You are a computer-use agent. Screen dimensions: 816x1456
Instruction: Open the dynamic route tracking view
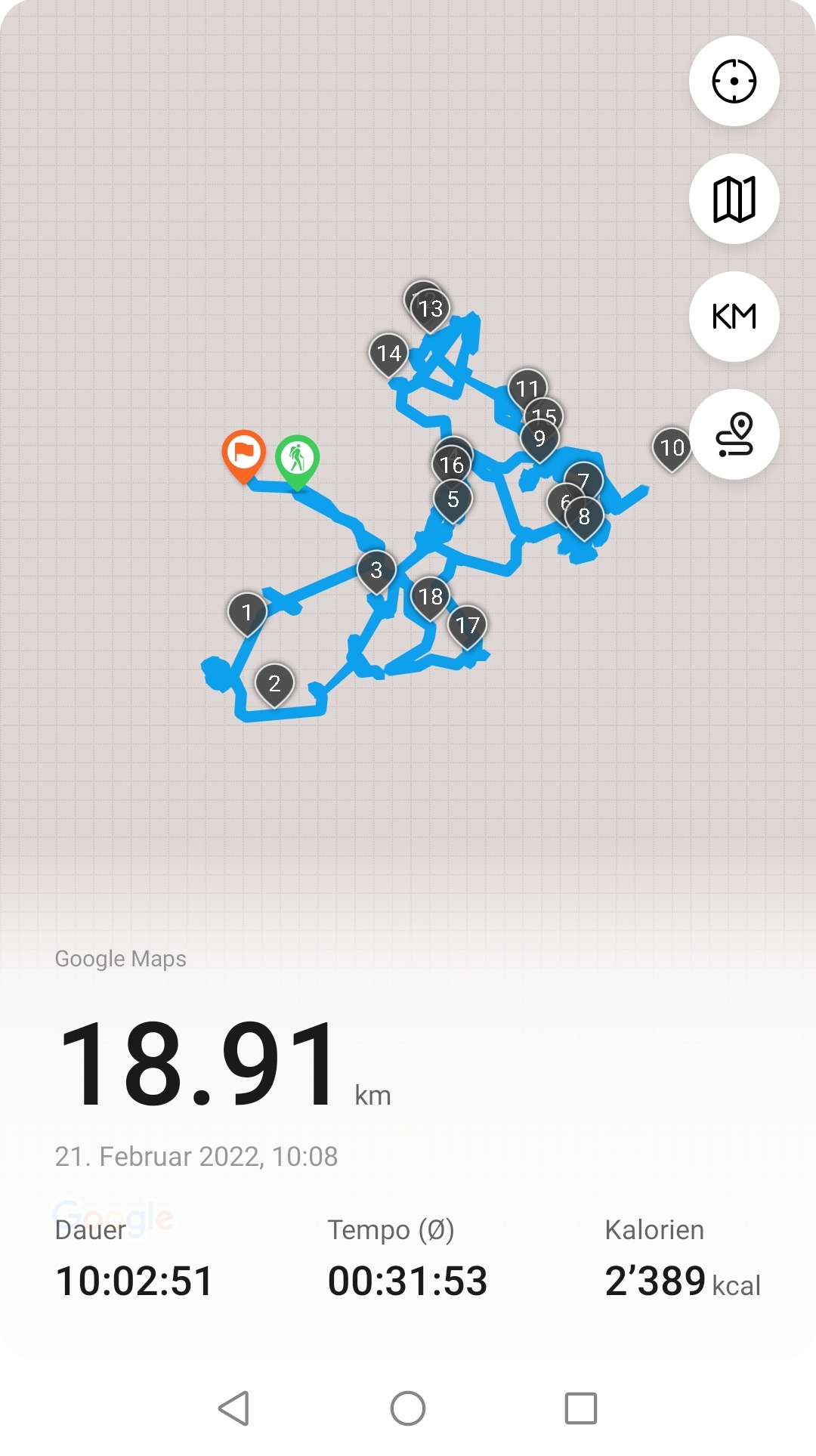734,434
